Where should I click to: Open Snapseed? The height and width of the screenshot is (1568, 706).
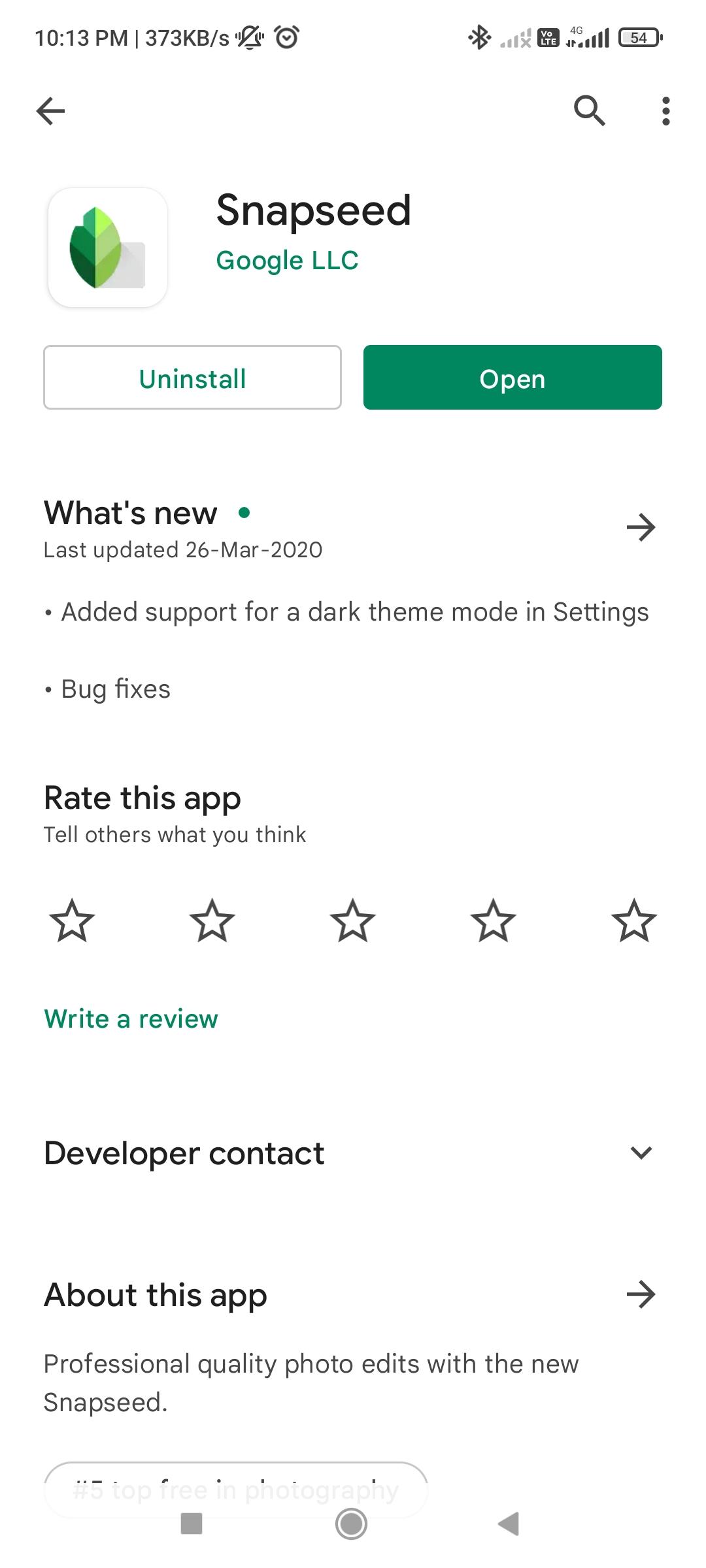(x=513, y=378)
